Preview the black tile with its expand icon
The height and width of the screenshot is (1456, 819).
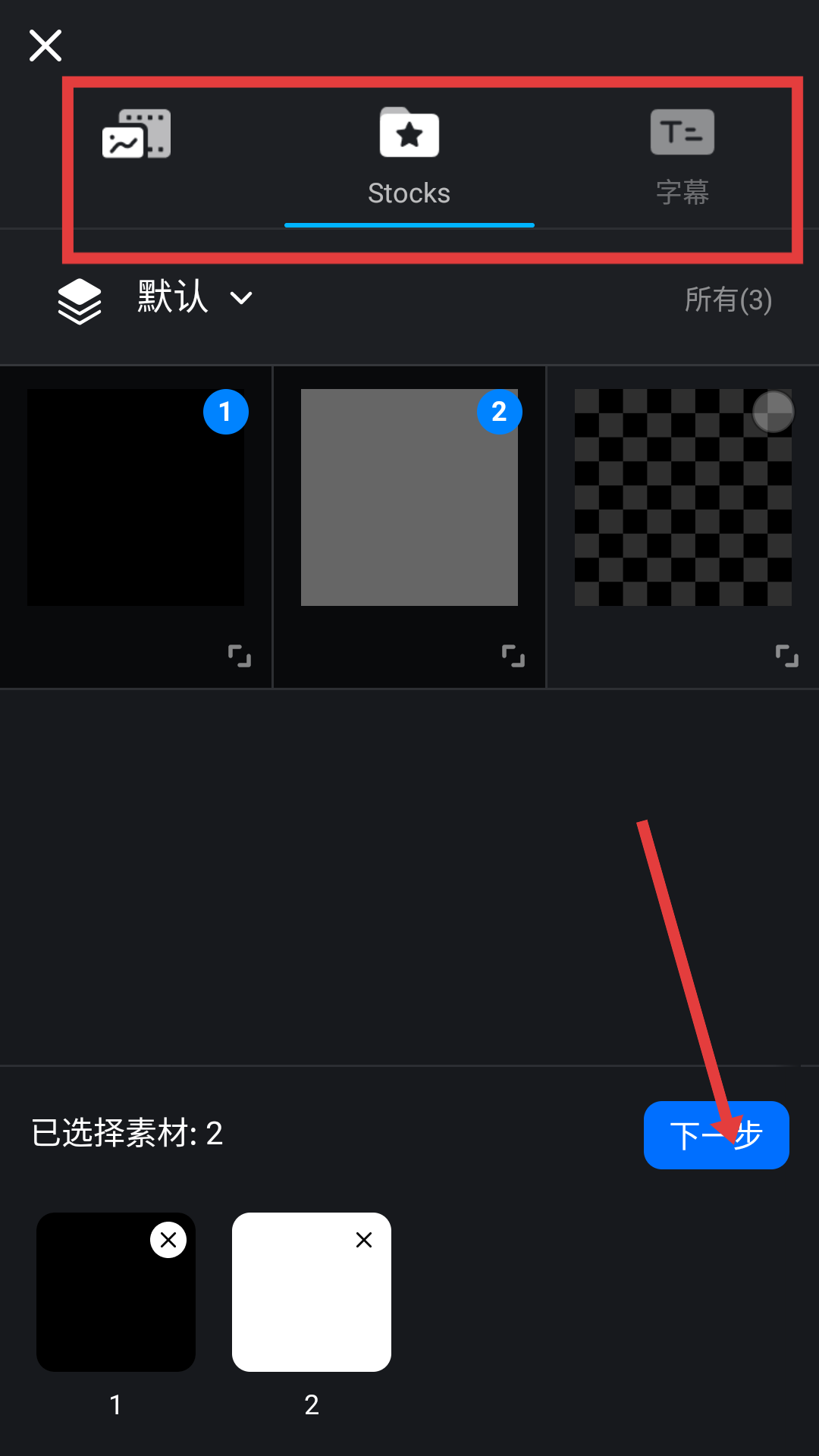[240, 656]
